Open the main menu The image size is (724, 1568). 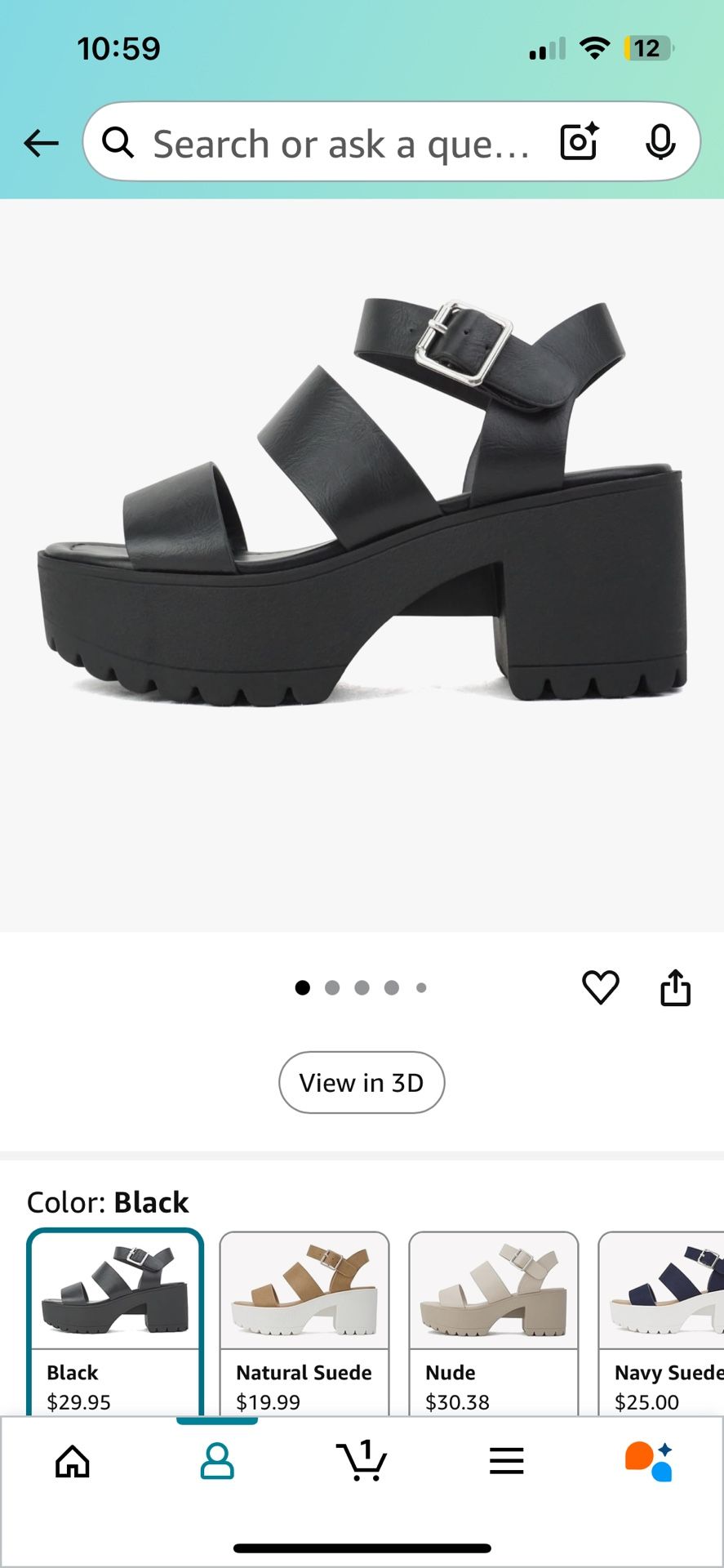[506, 1462]
